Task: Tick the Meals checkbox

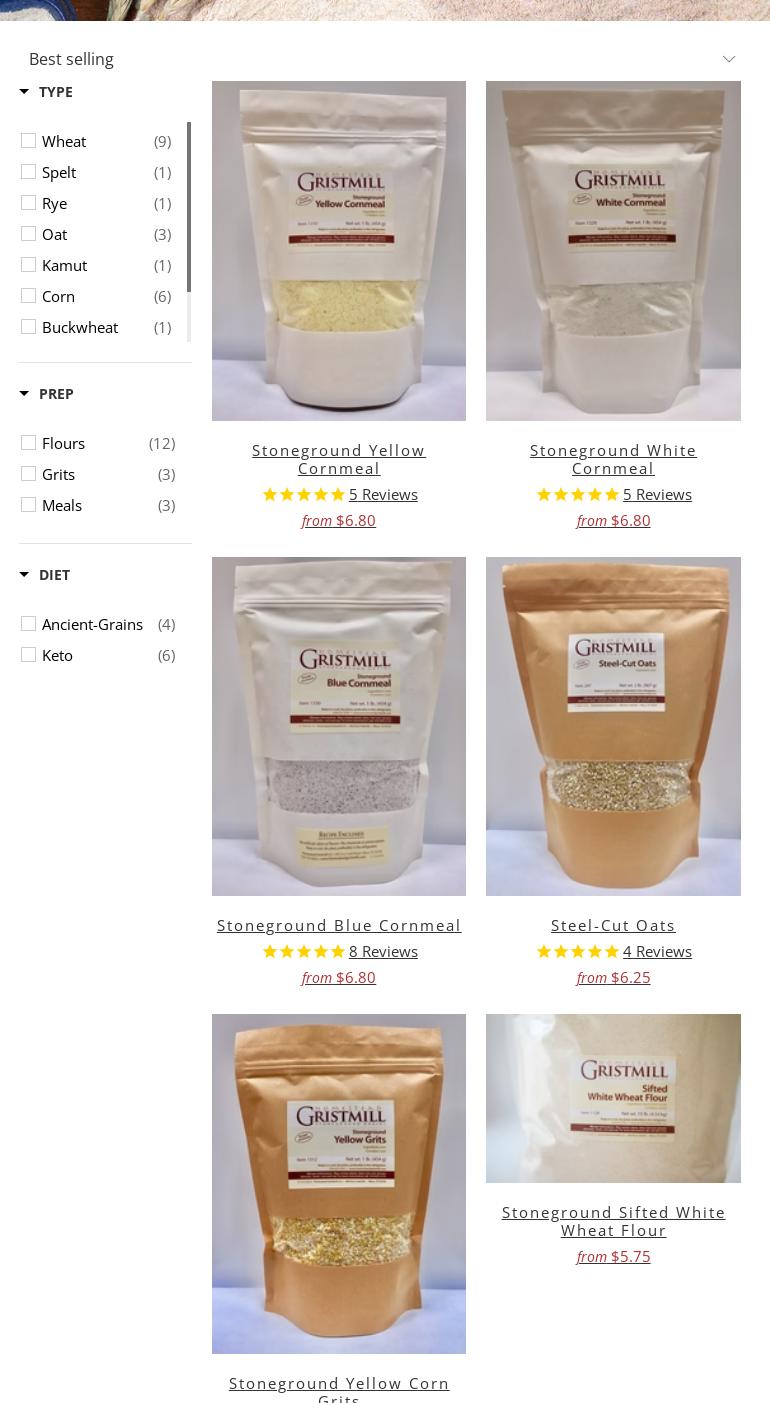Action: pos(29,505)
